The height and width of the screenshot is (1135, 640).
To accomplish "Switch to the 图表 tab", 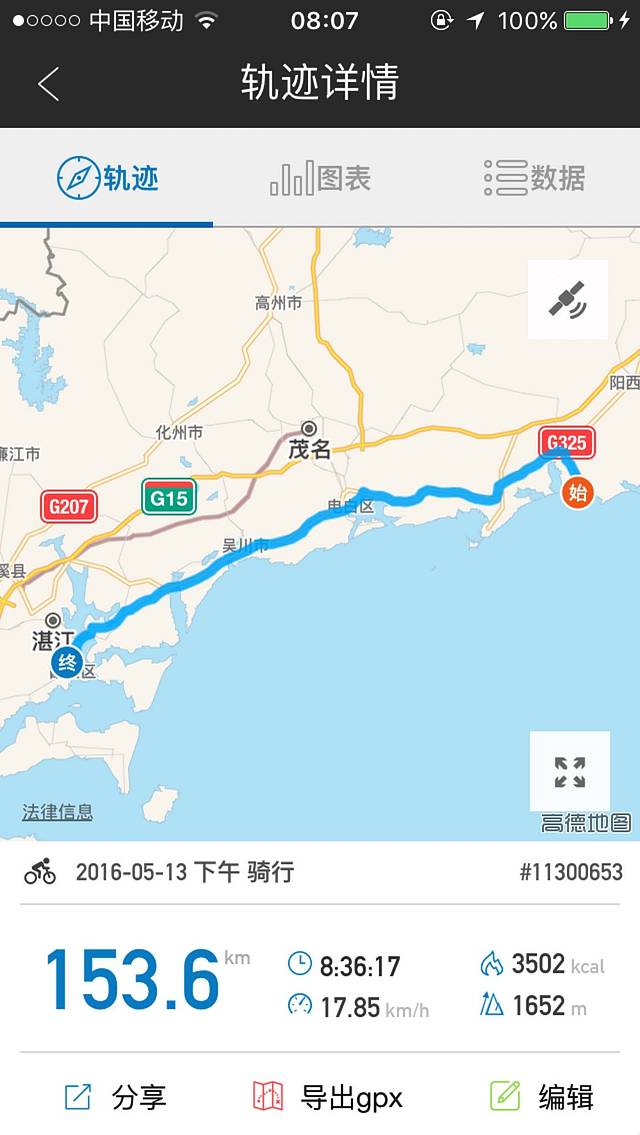I will pos(320,179).
